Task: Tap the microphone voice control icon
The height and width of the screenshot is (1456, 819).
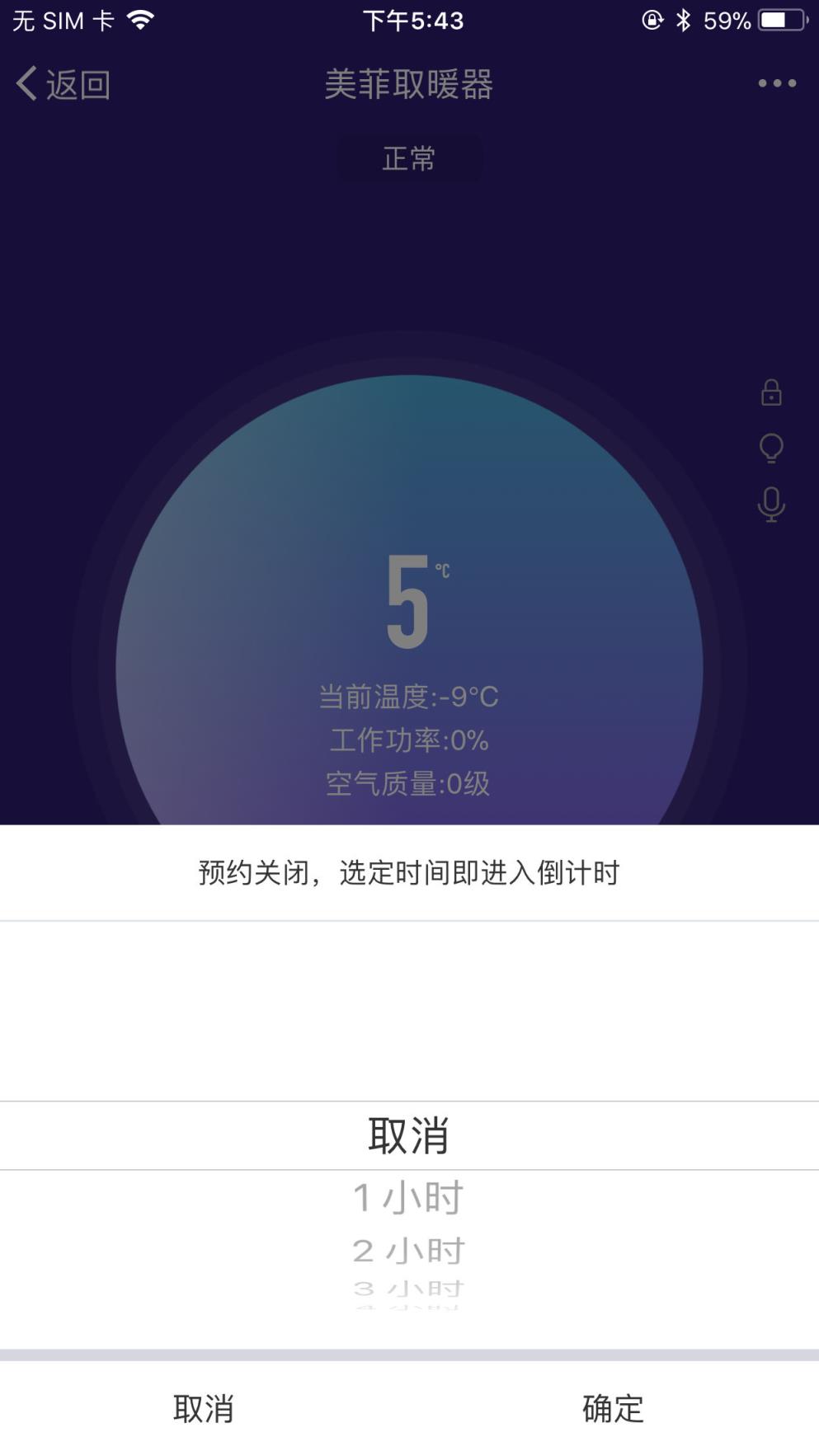Action: tap(770, 505)
